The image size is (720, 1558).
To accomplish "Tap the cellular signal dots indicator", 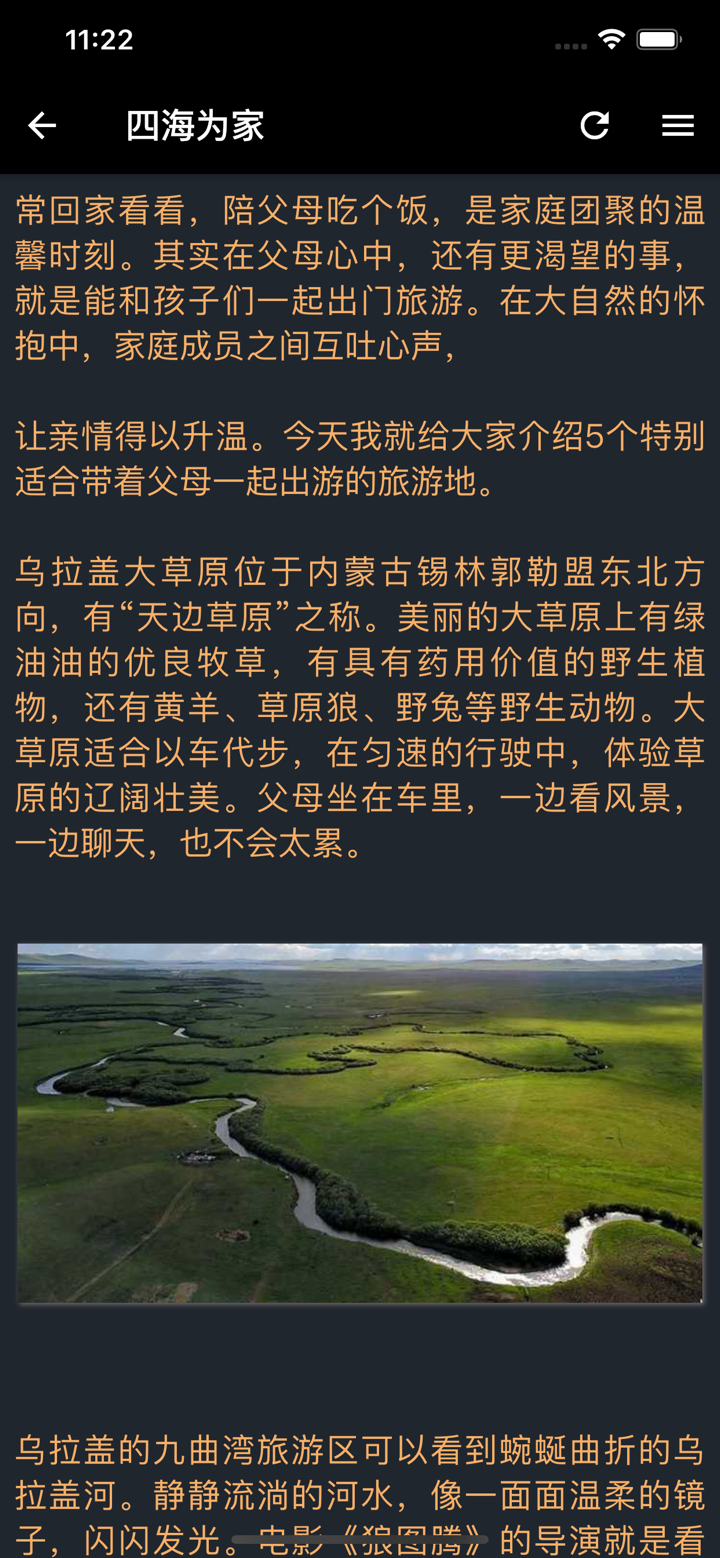I will click(570, 45).
